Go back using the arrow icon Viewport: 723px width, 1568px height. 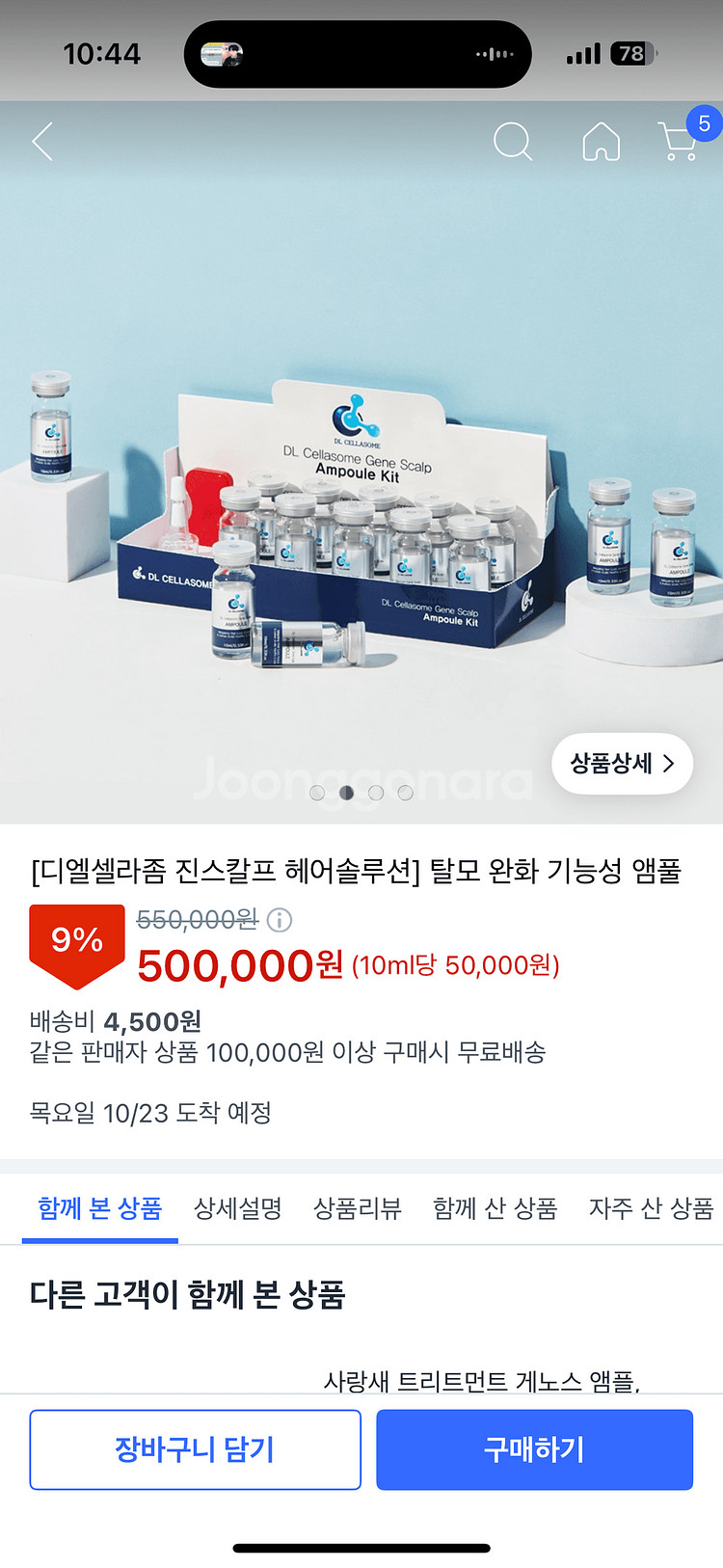click(42, 142)
